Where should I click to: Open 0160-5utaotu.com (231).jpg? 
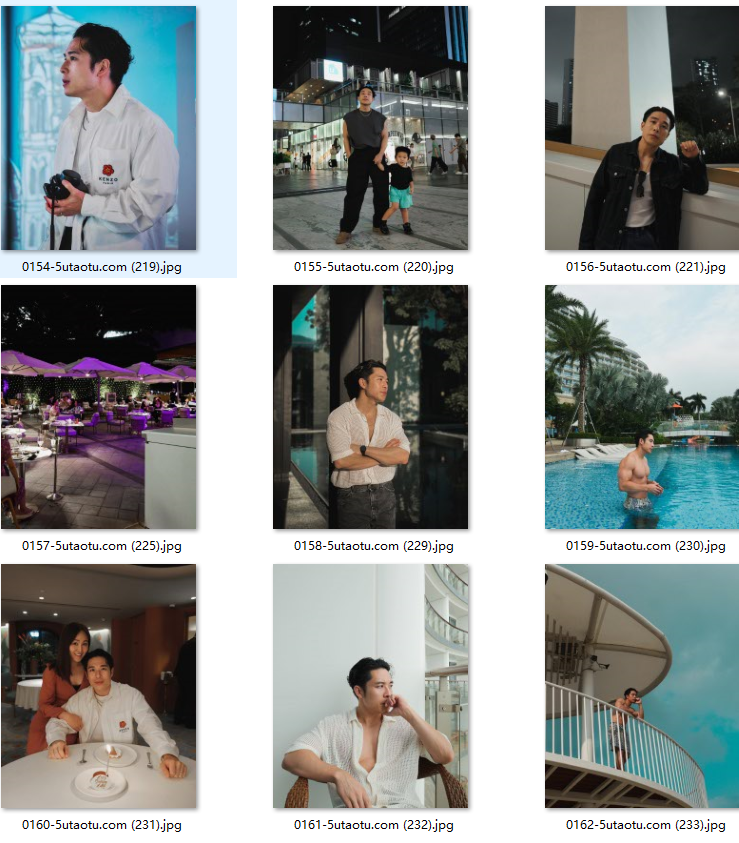click(x=99, y=686)
